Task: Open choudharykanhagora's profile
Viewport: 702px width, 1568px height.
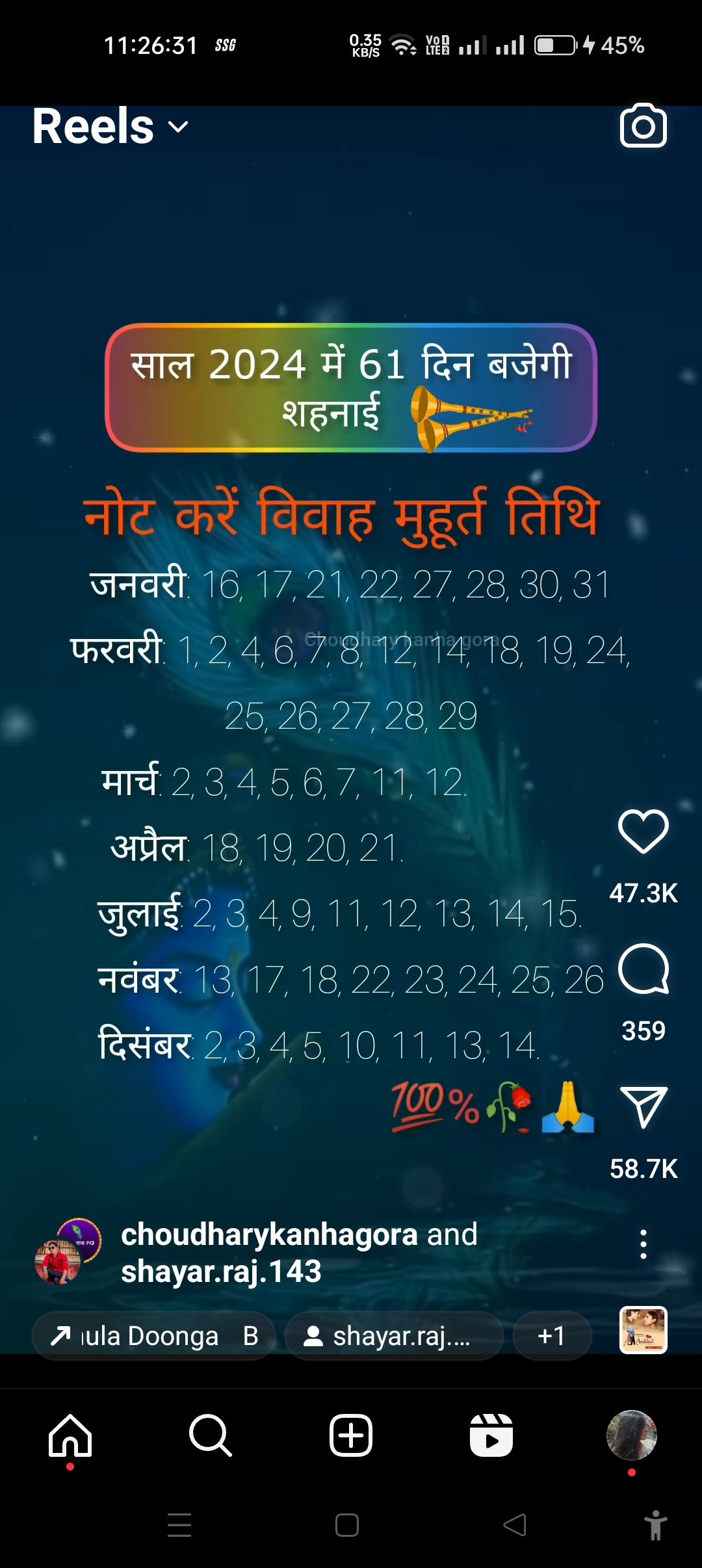Action: 268,1235
